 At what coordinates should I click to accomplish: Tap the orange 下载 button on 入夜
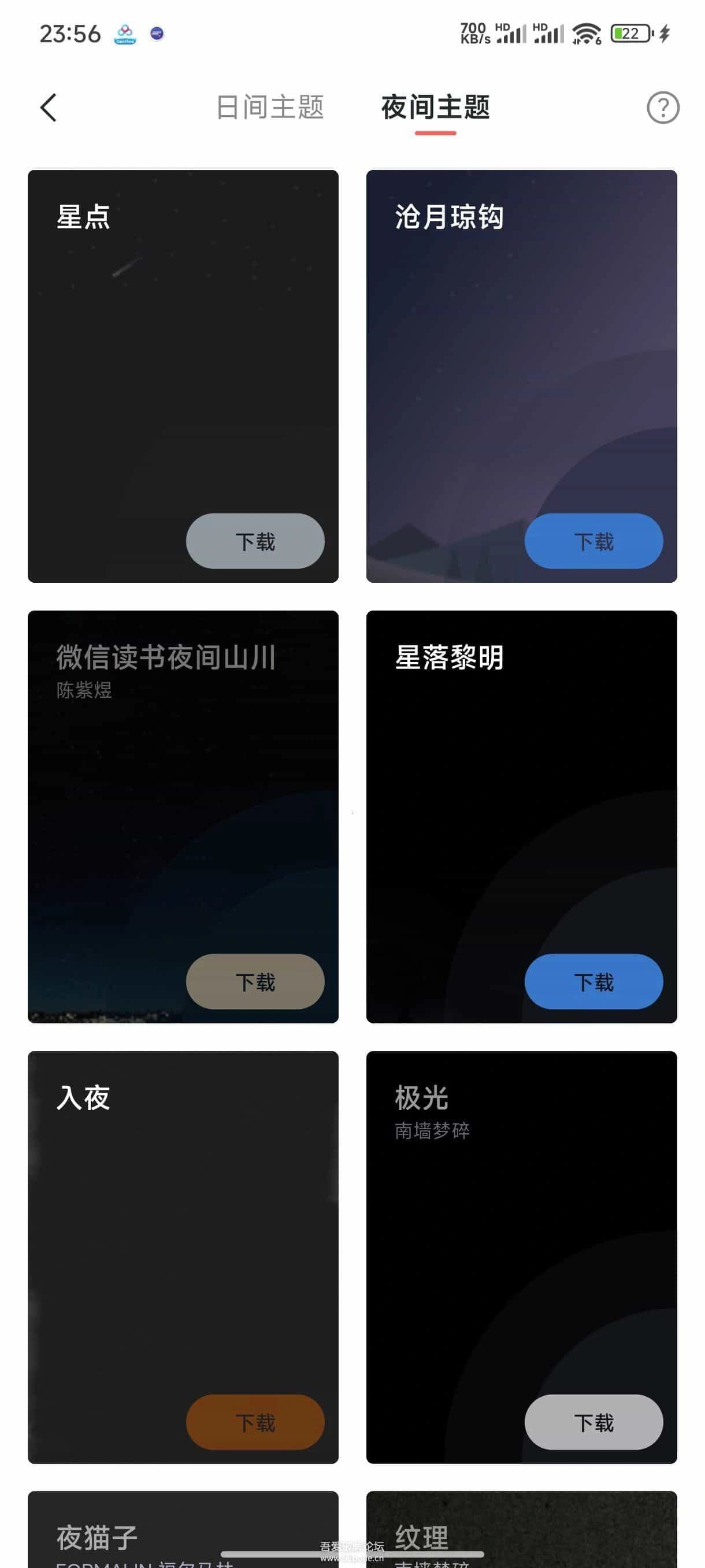[255, 1422]
